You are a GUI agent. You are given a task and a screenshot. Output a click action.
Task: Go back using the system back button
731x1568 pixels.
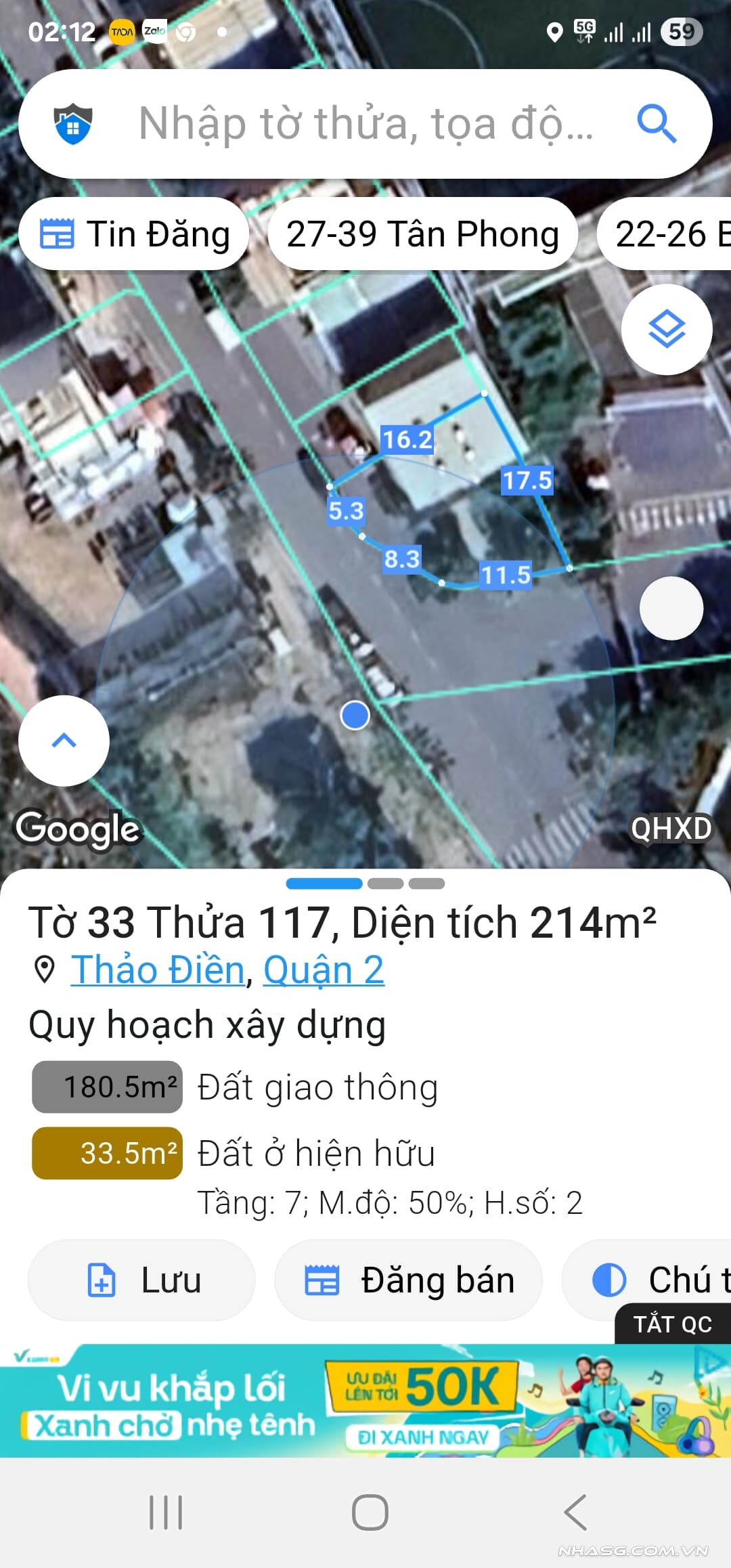click(x=575, y=1512)
